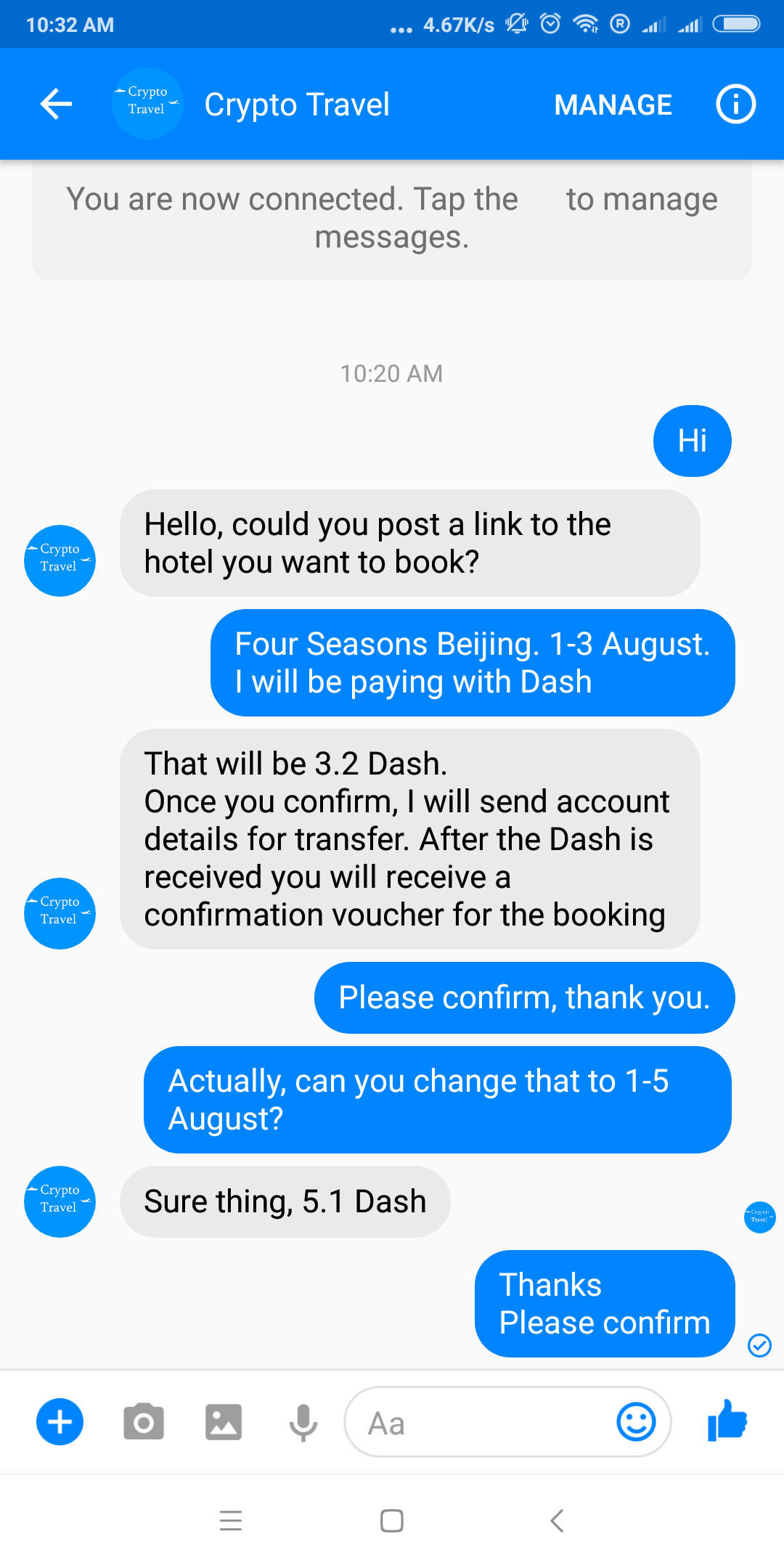Screen dimensions: 784x1568
Task: Focus the Aa message input field
Action: pos(479,1423)
